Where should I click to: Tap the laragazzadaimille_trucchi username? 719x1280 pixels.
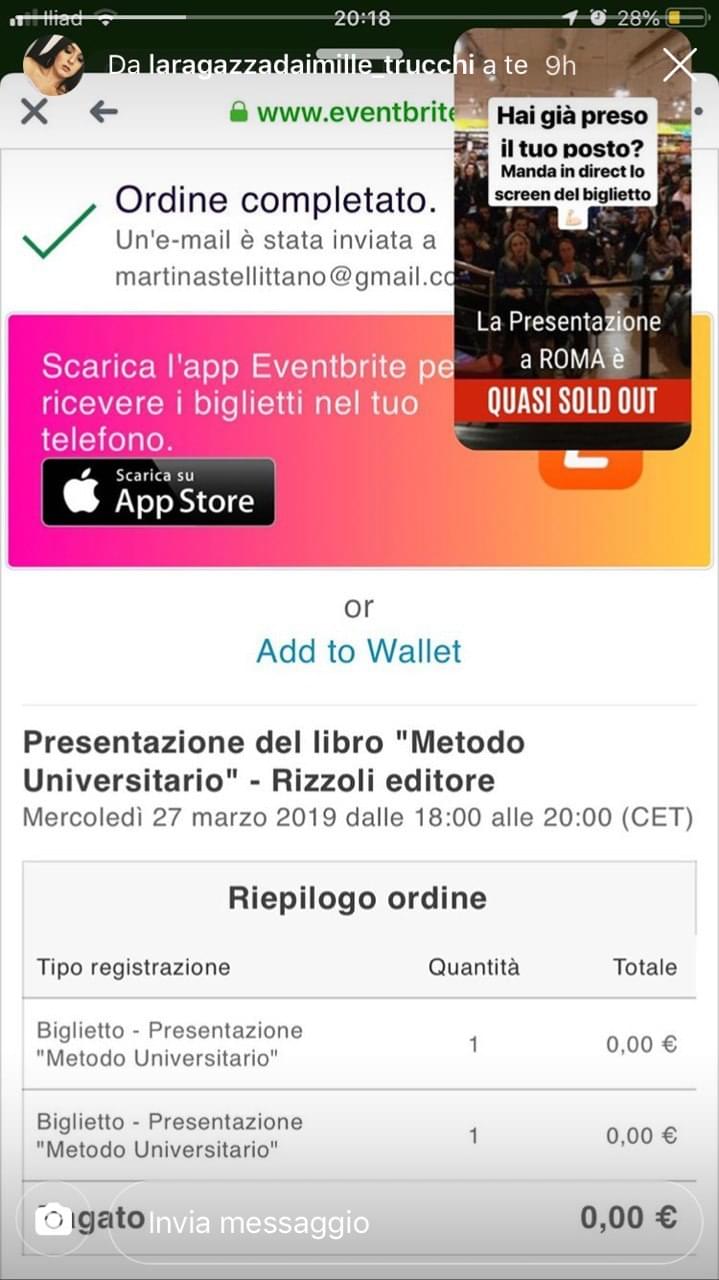(311, 66)
